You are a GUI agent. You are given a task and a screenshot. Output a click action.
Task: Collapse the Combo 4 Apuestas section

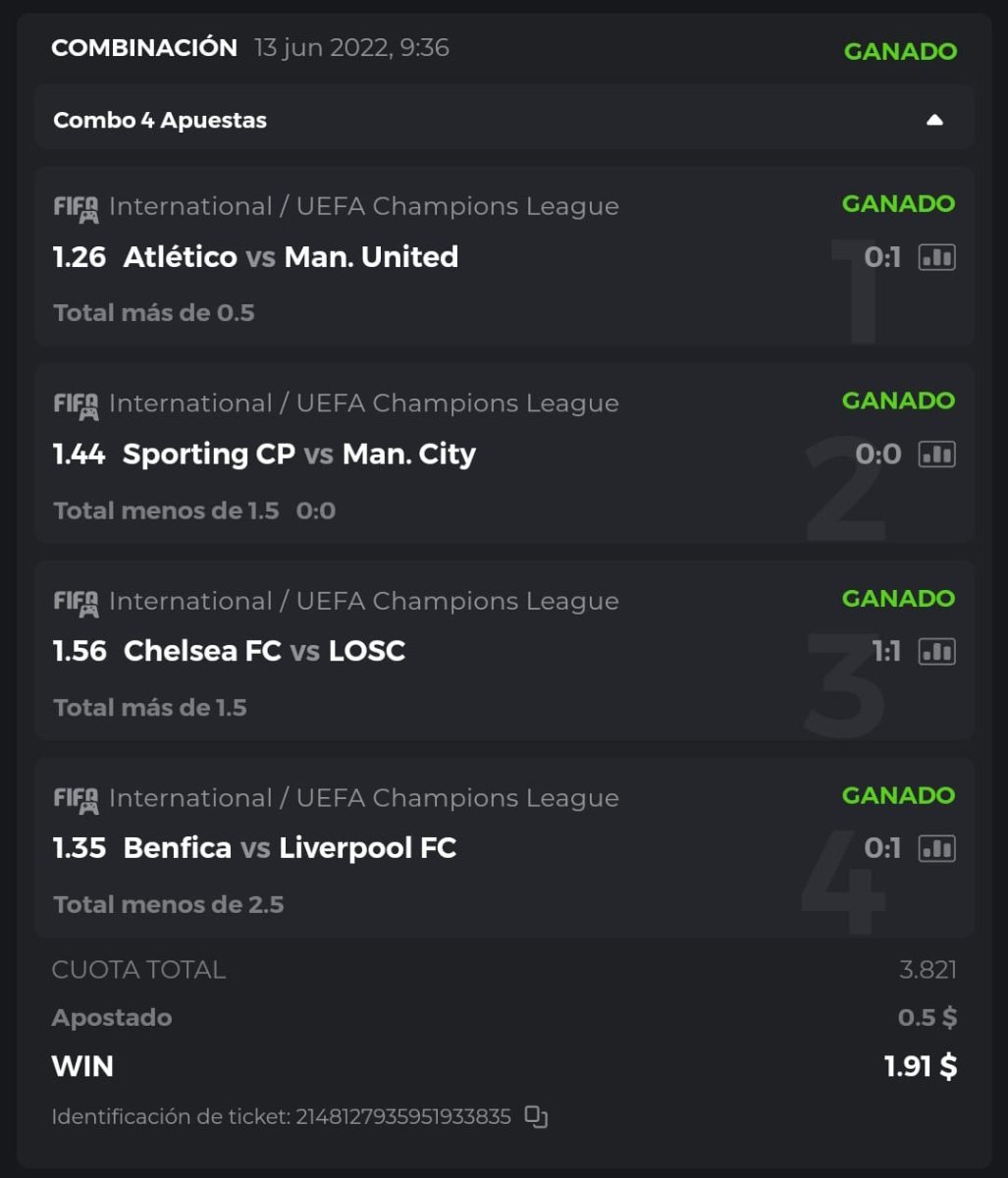pyautogui.click(x=934, y=120)
